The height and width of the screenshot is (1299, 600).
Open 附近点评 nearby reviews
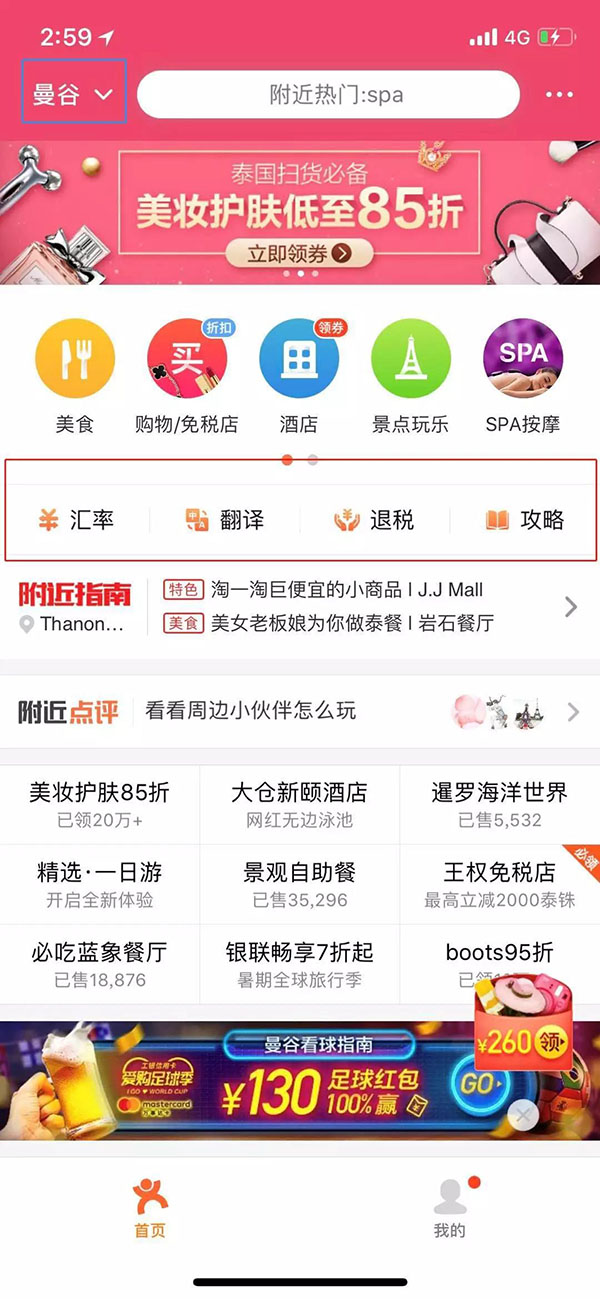click(300, 712)
